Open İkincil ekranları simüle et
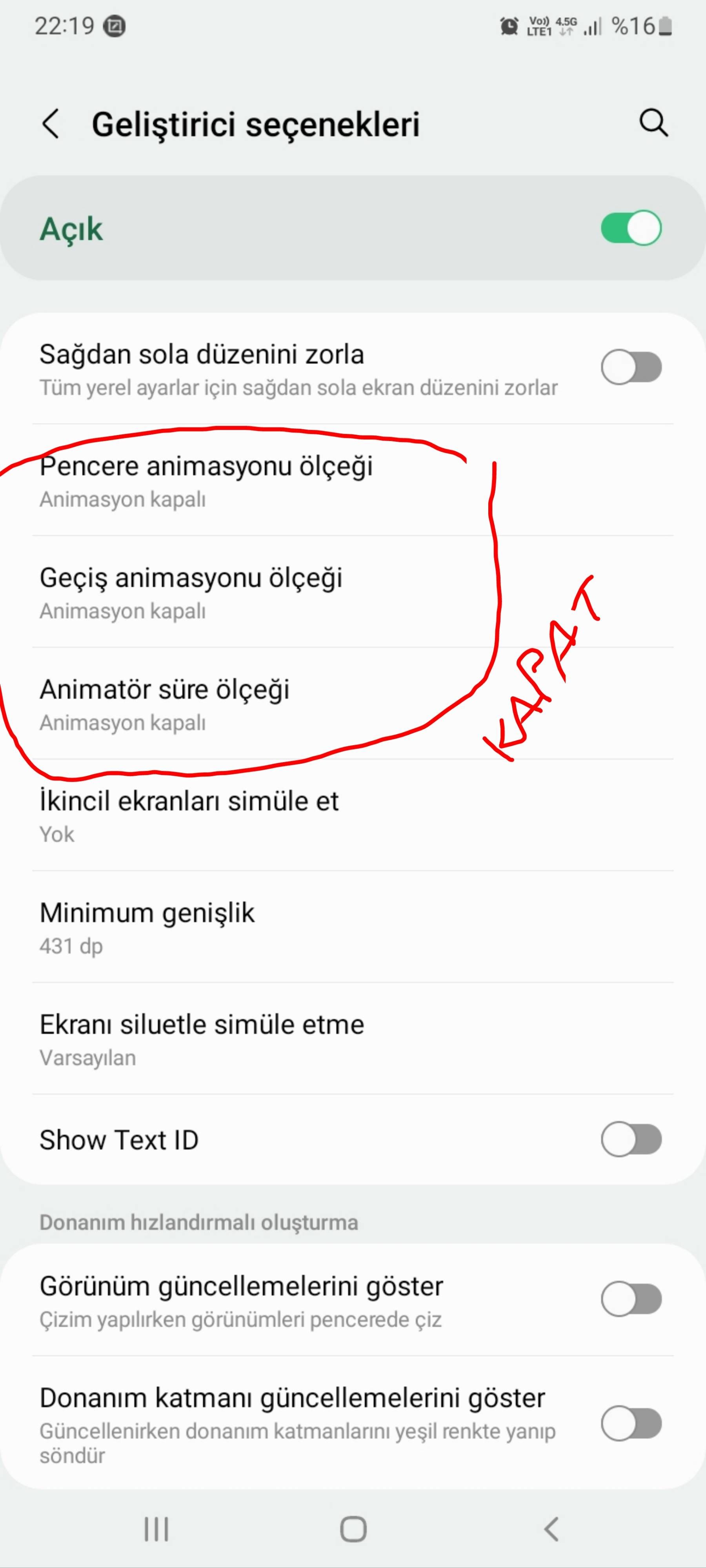The height and width of the screenshot is (1568, 706). tap(189, 816)
